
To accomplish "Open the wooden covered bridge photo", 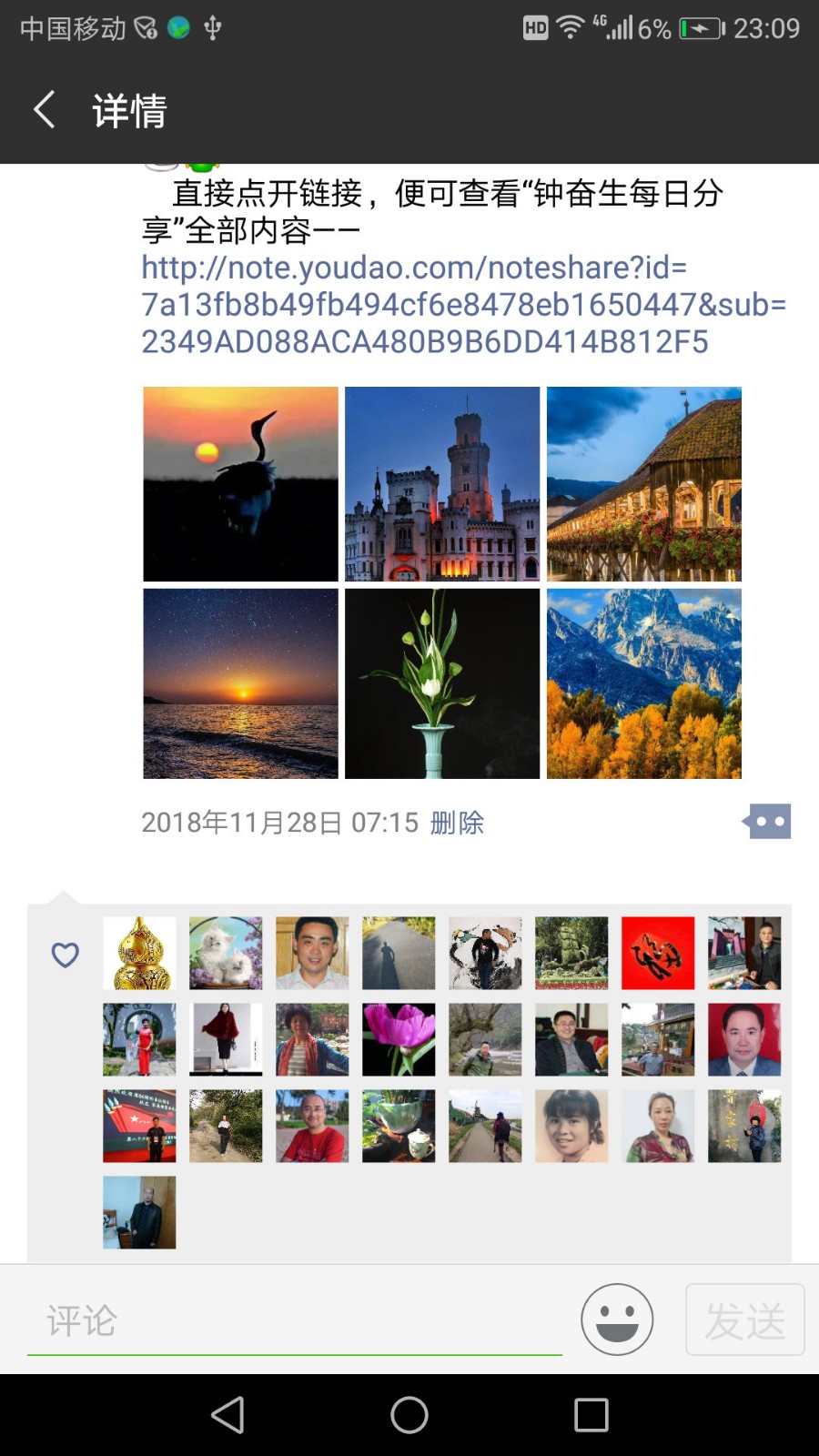I will (x=643, y=483).
